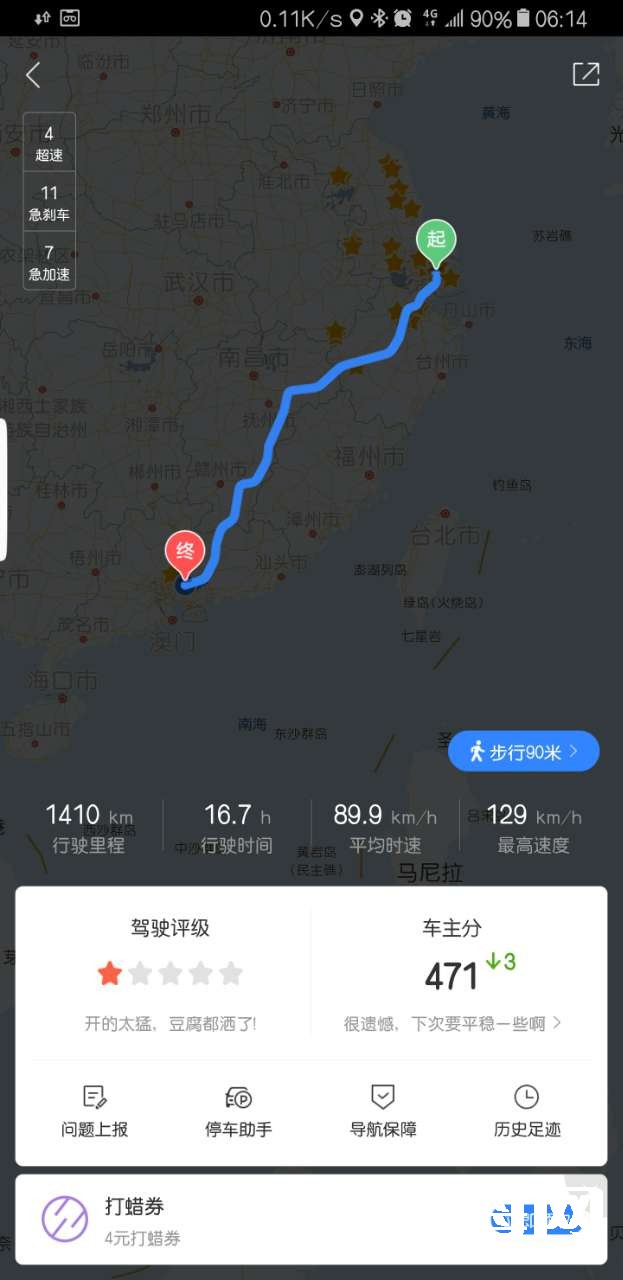Open the 超速 speeding events
This screenshot has height=1280, width=623.
[49, 143]
